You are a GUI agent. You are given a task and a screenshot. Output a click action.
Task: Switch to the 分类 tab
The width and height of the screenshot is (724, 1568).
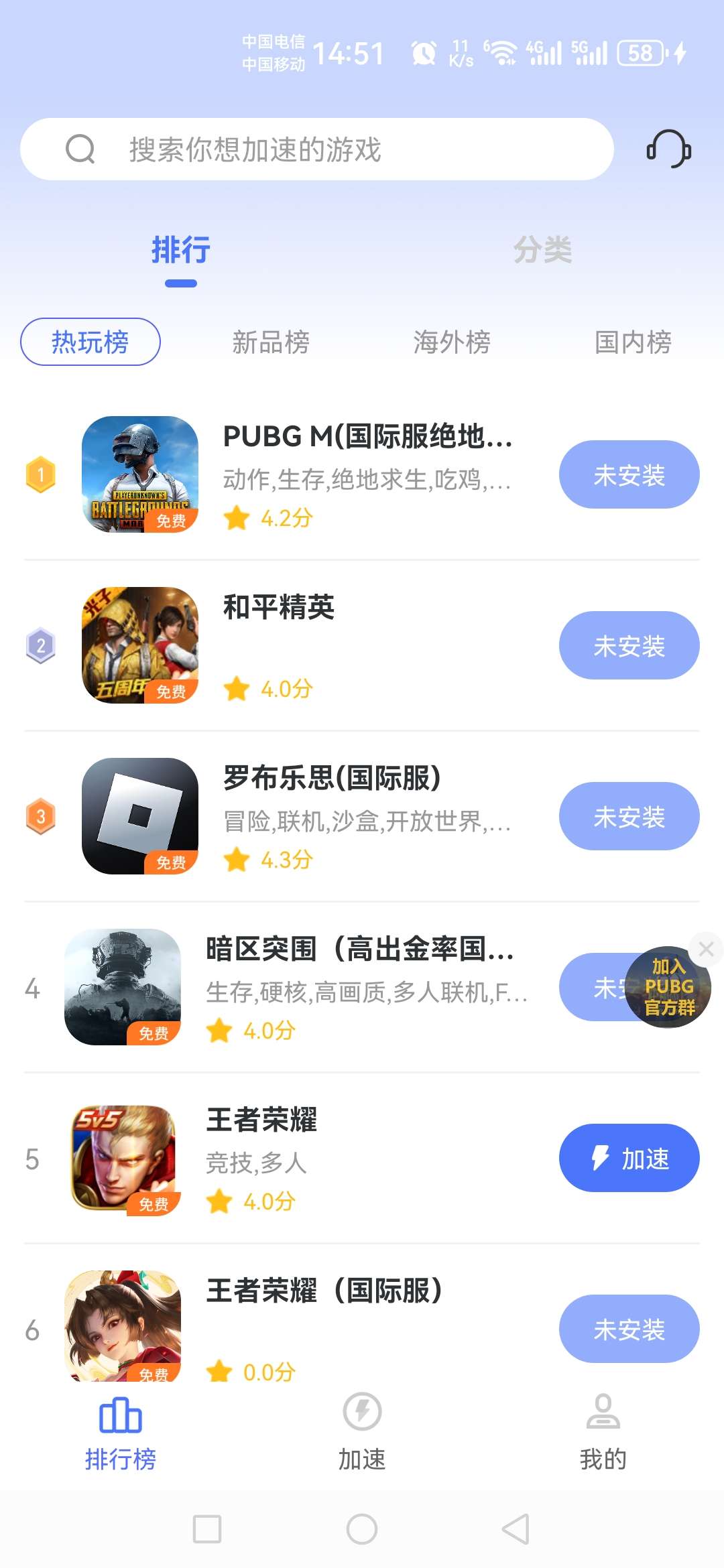(544, 251)
